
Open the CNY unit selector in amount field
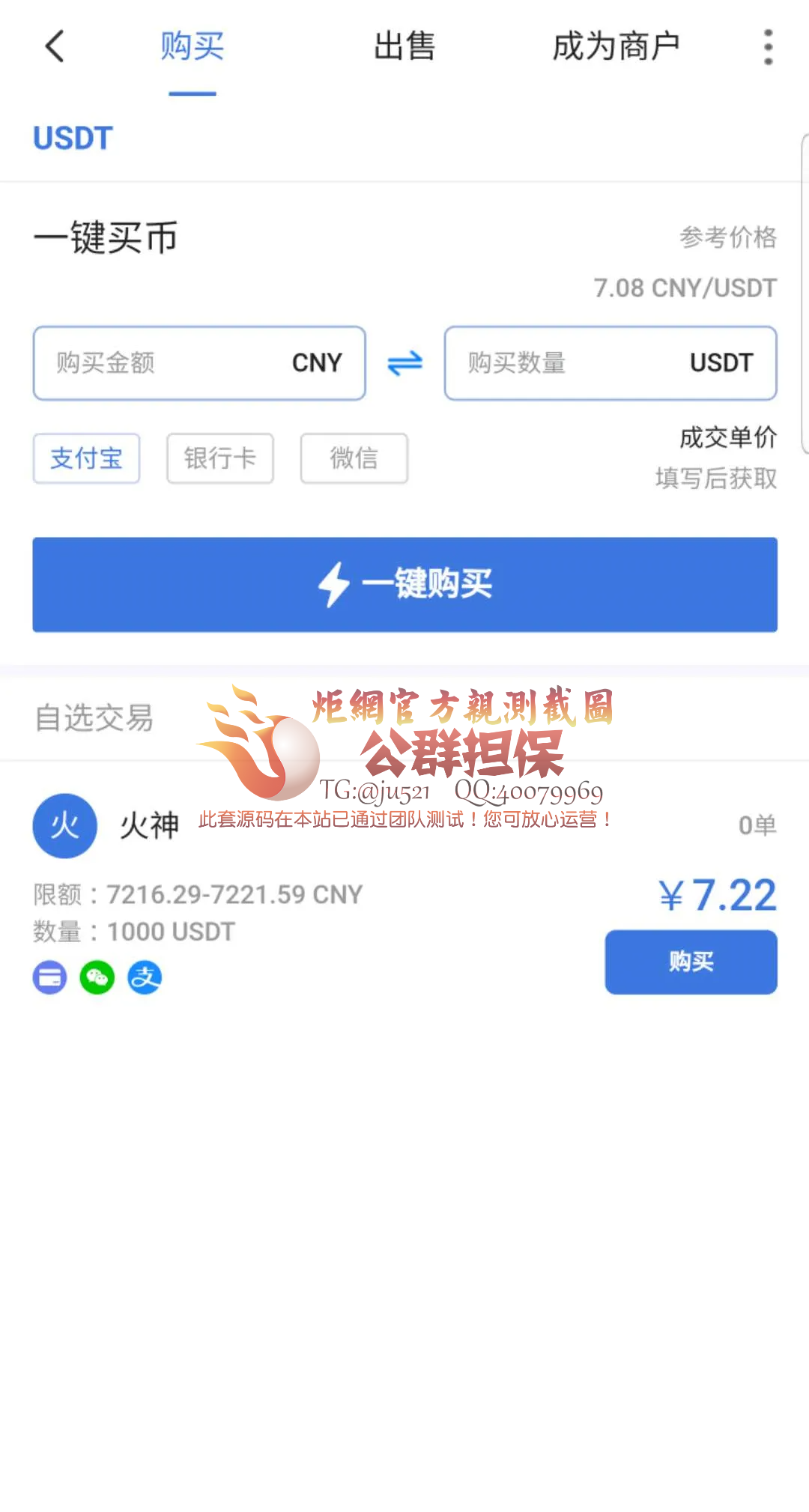(x=316, y=363)
